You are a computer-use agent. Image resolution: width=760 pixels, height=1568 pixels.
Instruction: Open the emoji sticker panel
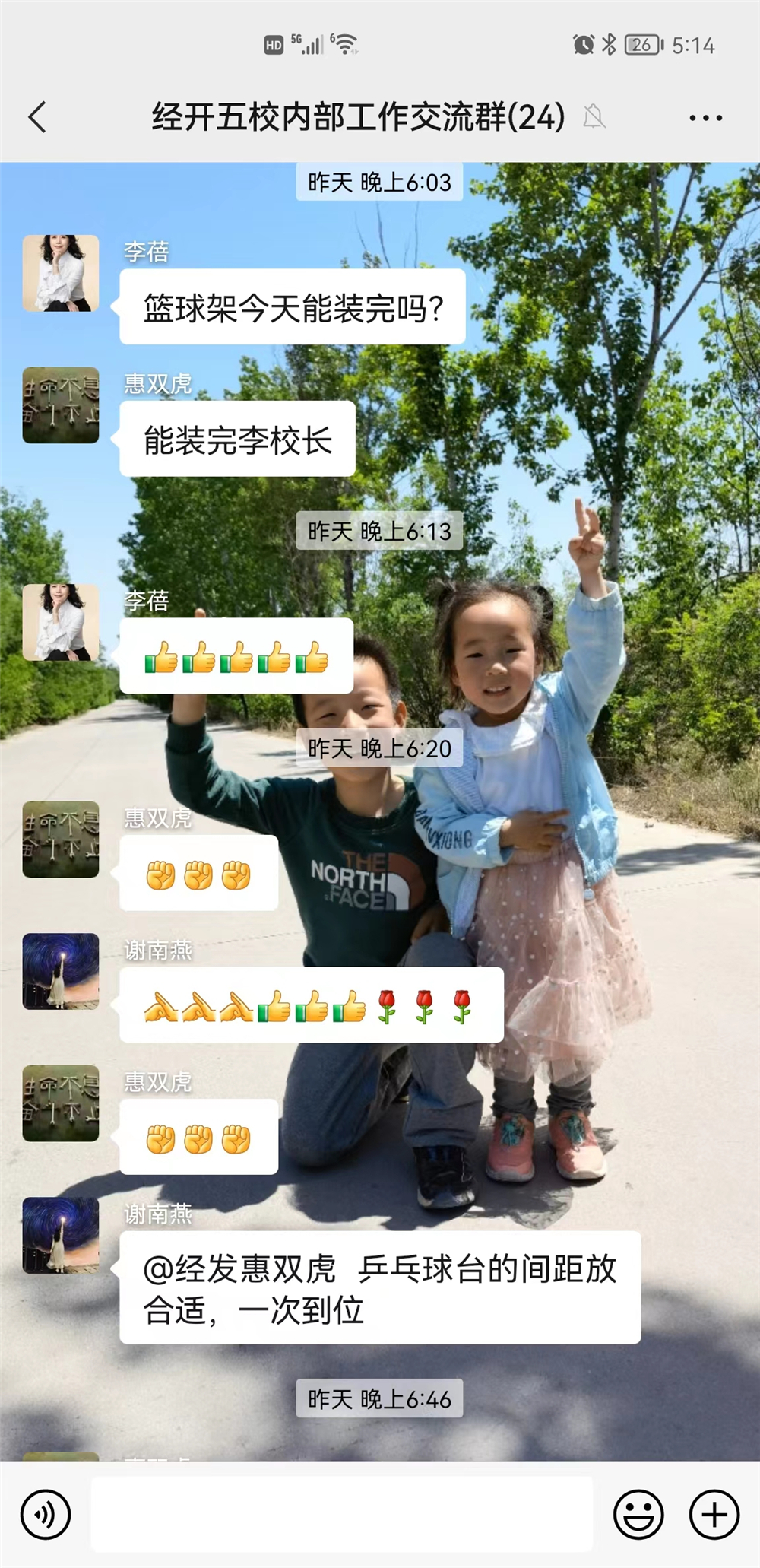pos(638,1514)
